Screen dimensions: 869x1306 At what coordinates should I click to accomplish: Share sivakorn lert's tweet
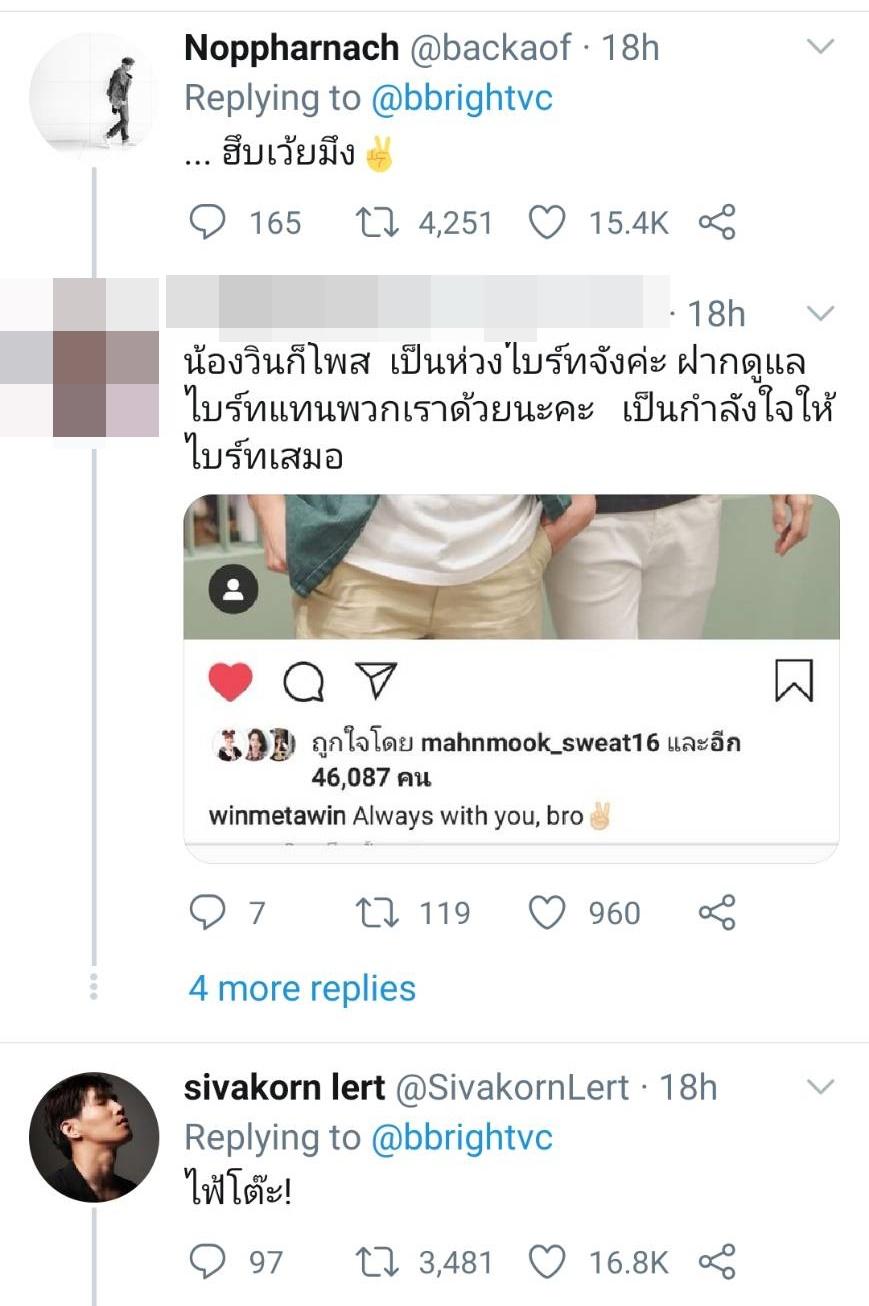[717, 1262]
